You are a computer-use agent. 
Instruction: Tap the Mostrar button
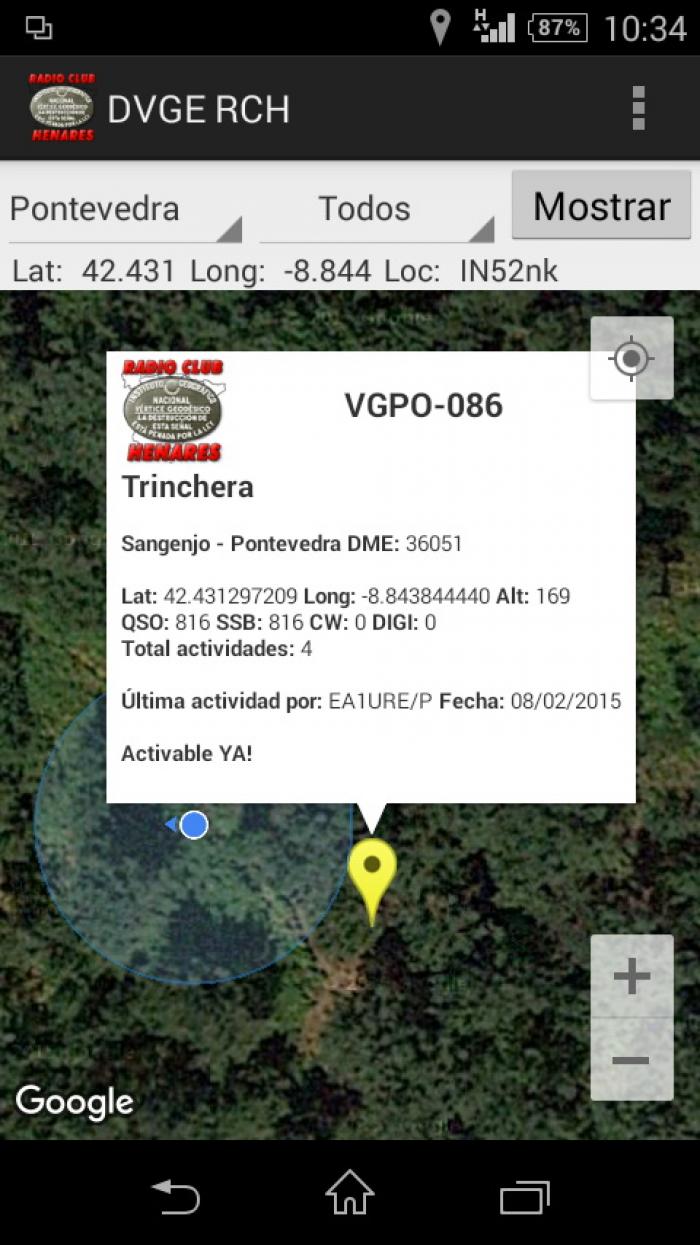[601, 206]
